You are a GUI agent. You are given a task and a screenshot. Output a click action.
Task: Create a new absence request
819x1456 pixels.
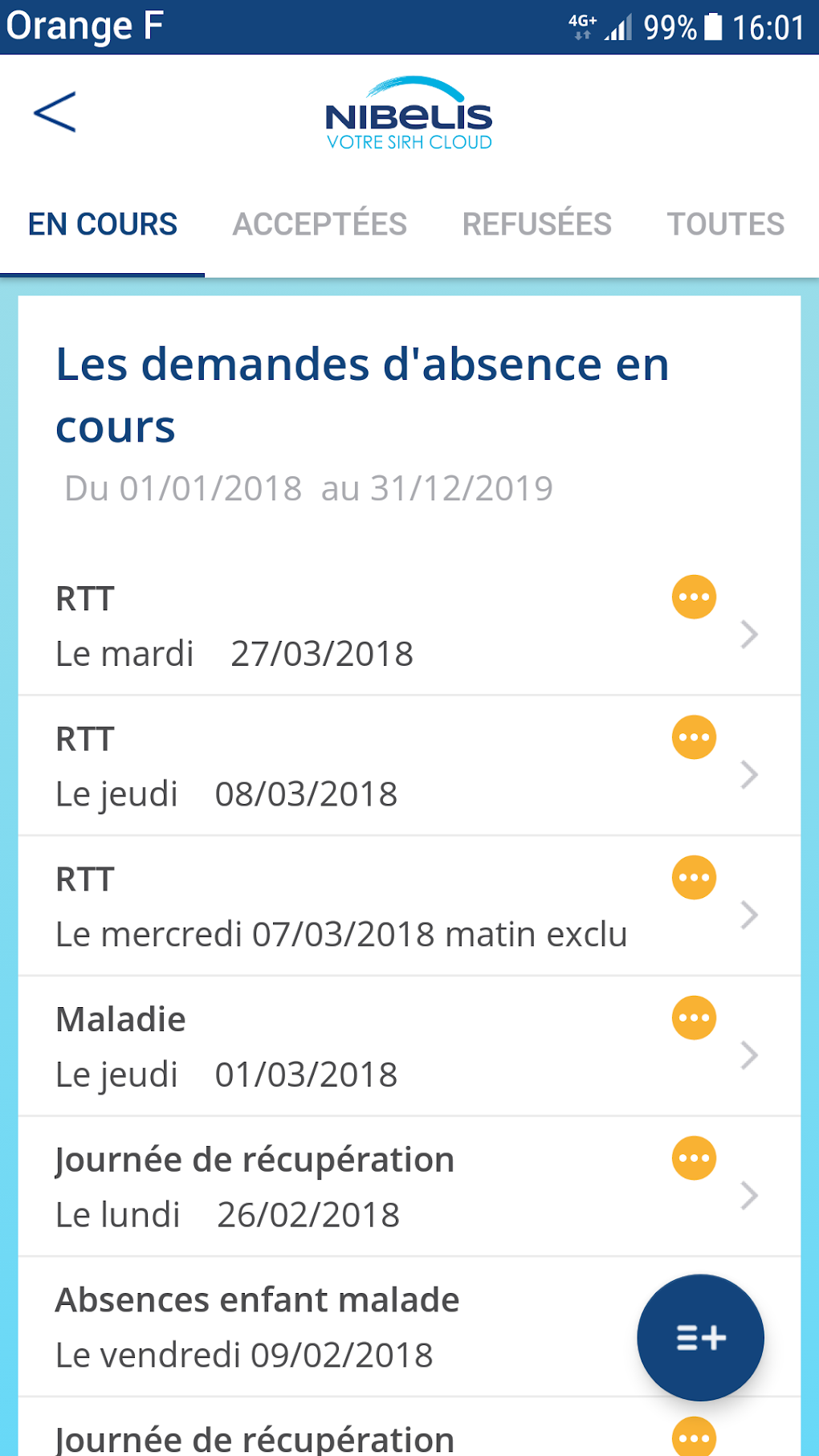click(700, 1337)
